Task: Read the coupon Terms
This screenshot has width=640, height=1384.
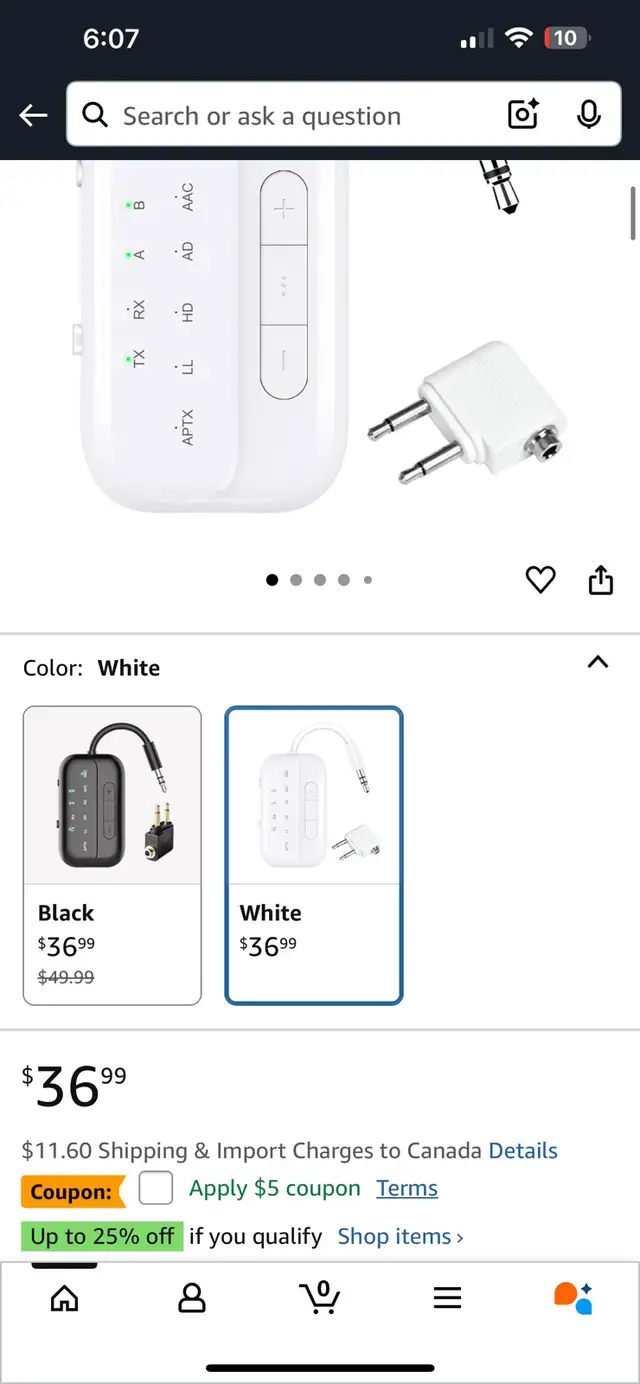Action: pyautogui.click(x=407, y=1189)
